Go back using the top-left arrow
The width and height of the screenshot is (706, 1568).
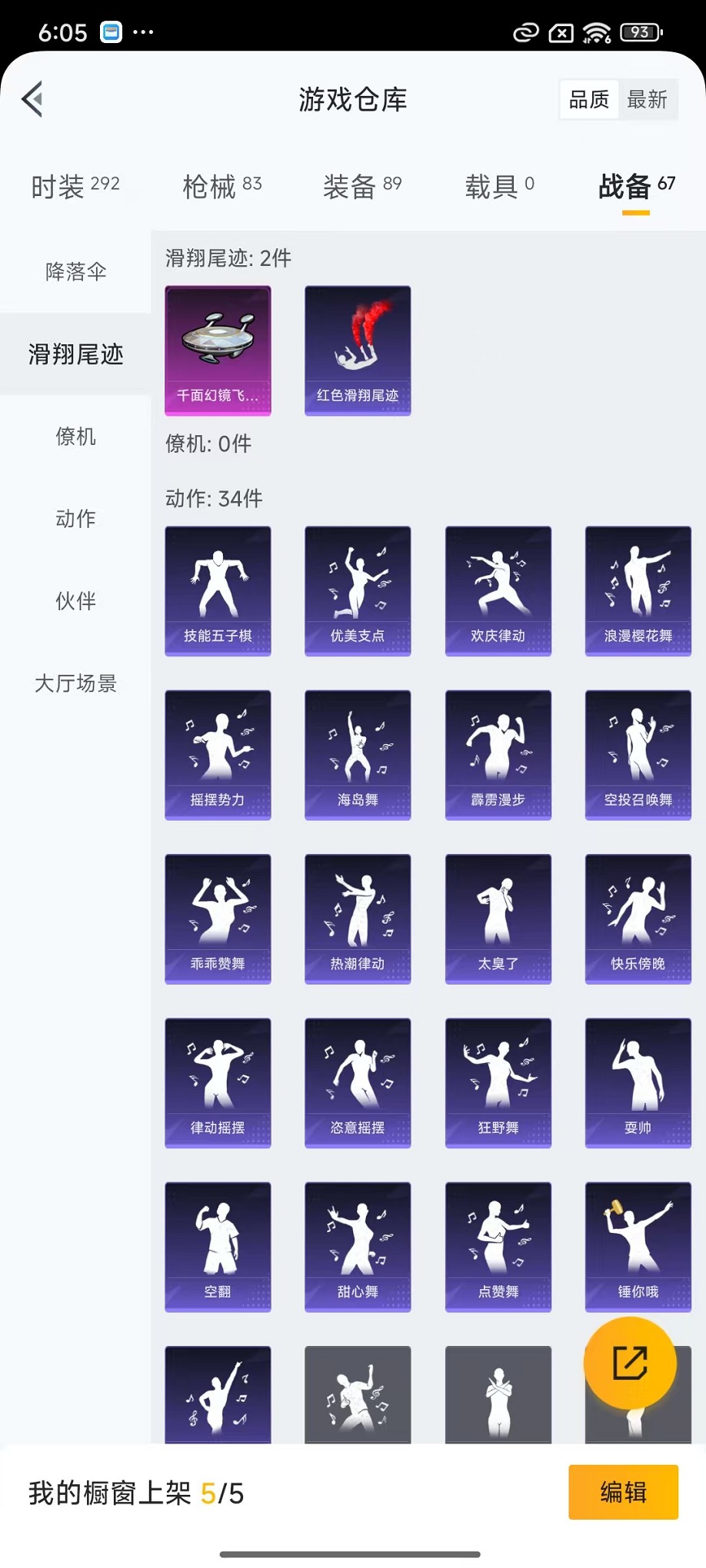[32, 99]
